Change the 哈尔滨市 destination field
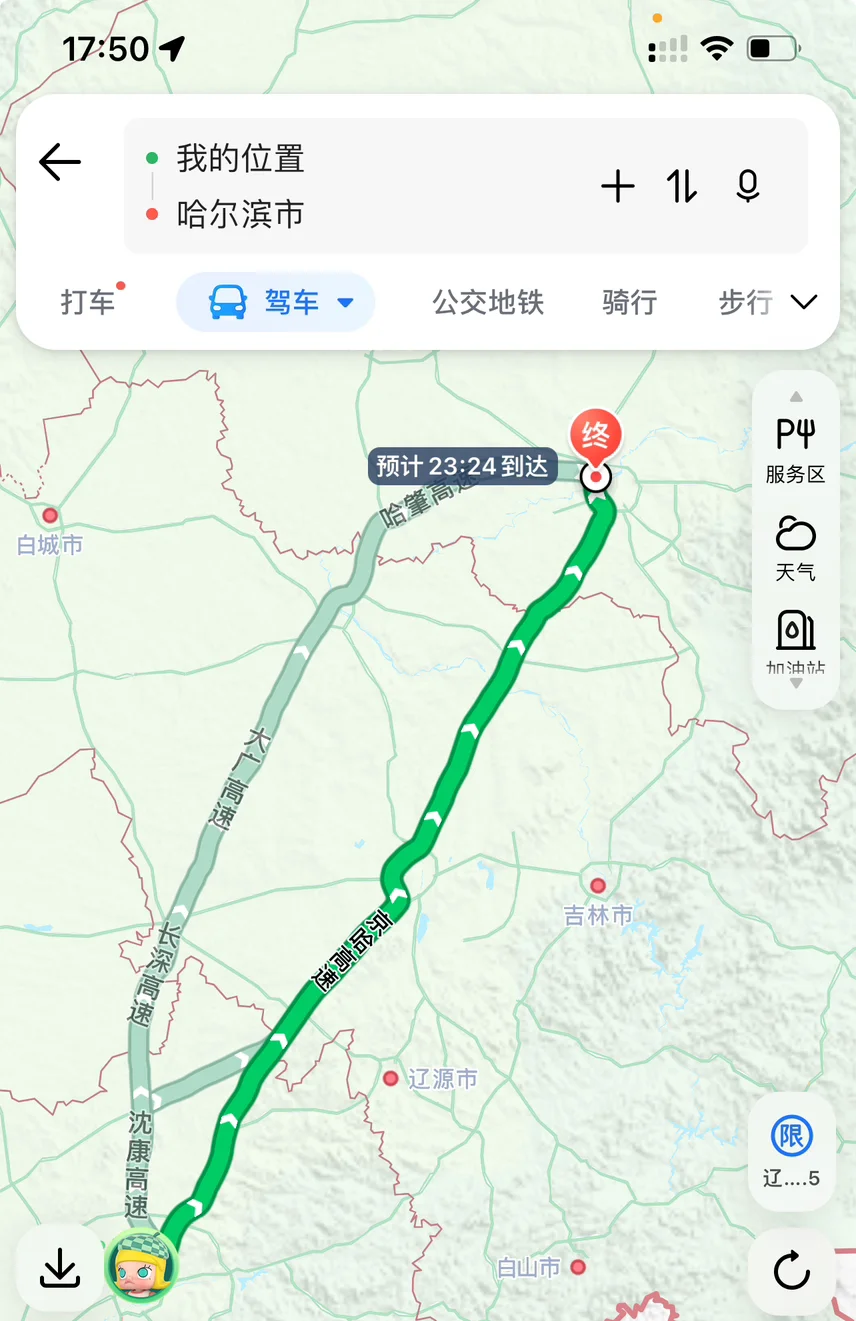Screen dimensions: 856x1321 tap(240, 214)
